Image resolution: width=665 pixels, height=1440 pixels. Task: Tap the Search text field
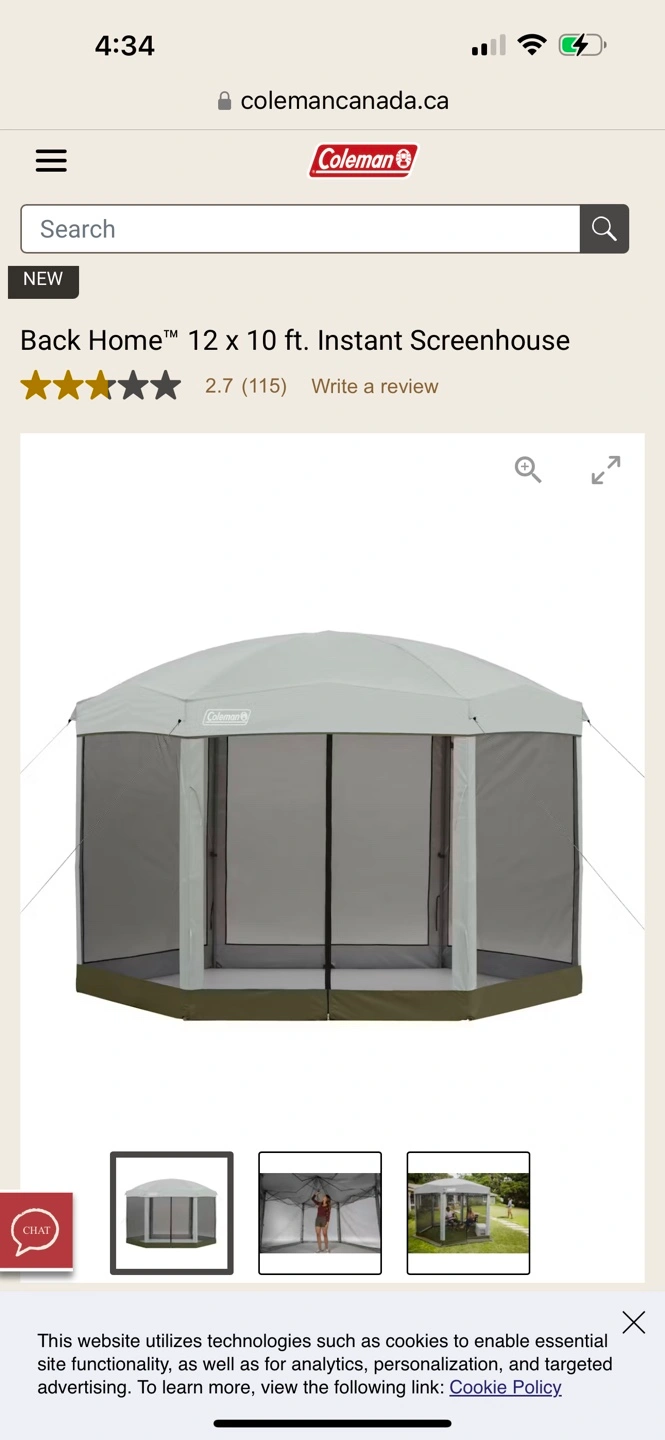300,229
